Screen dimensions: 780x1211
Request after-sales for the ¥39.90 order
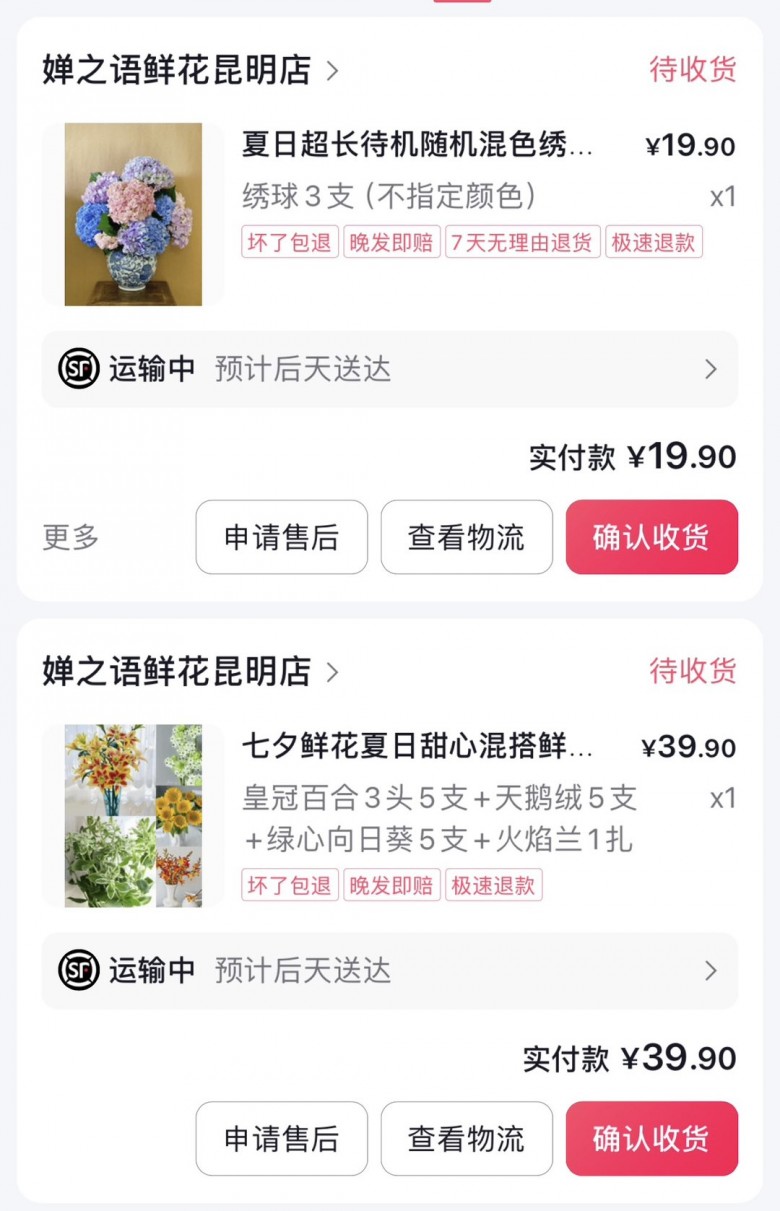[x=281, y=1138]
